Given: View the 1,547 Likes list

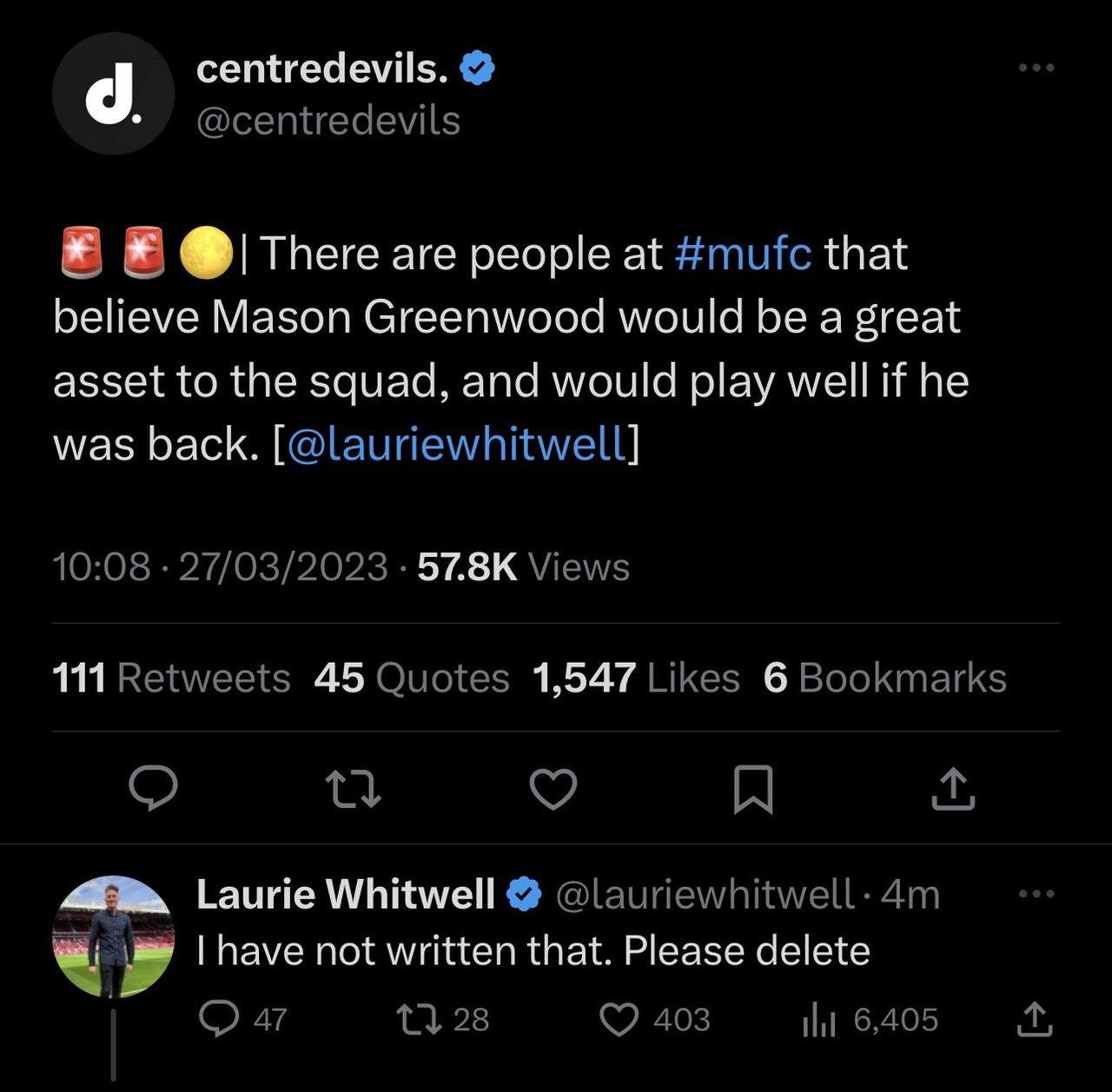Looking at the screenshot, I should [x=636, y=678].
